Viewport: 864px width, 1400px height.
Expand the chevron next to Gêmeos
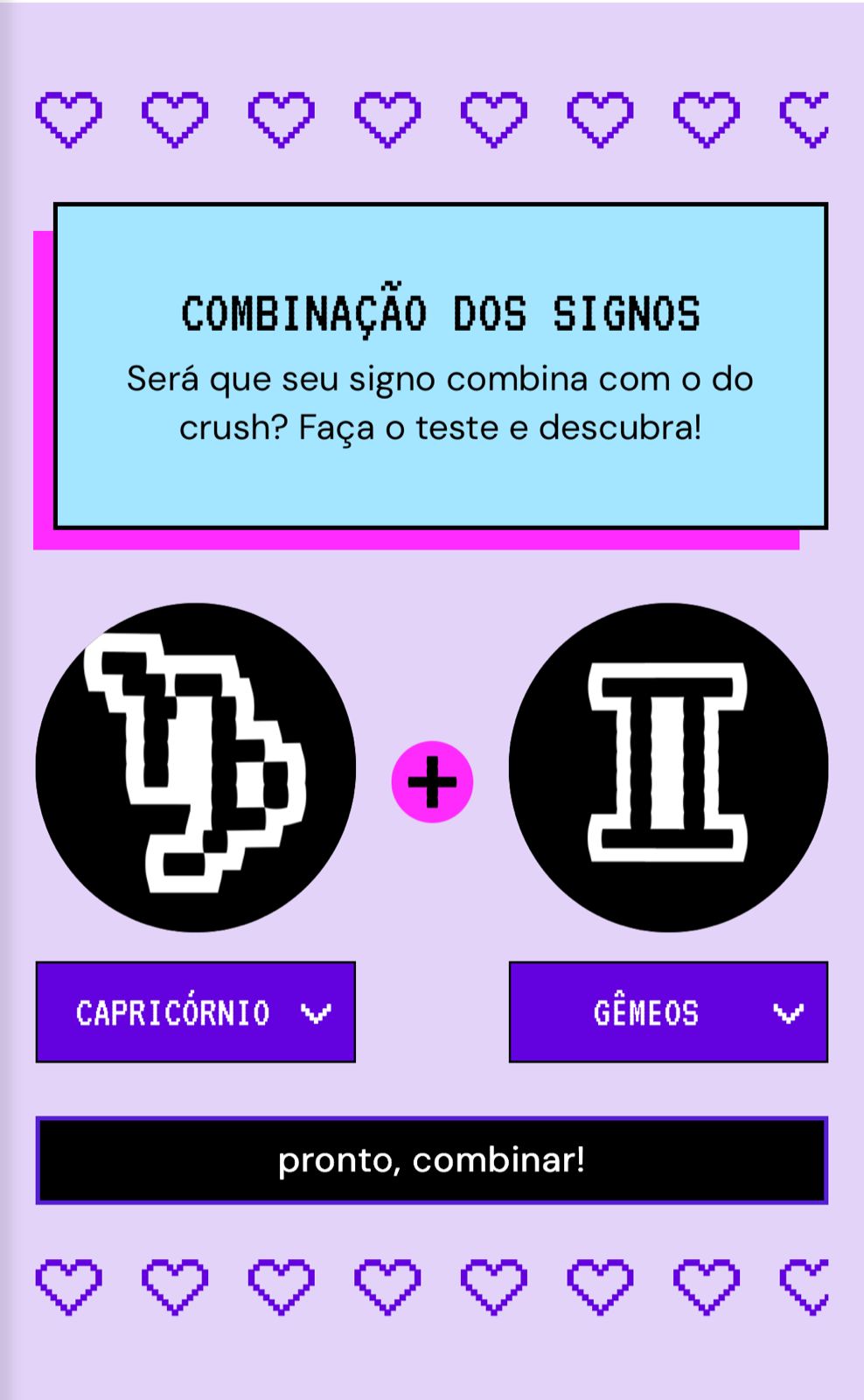pos(789,1012)
